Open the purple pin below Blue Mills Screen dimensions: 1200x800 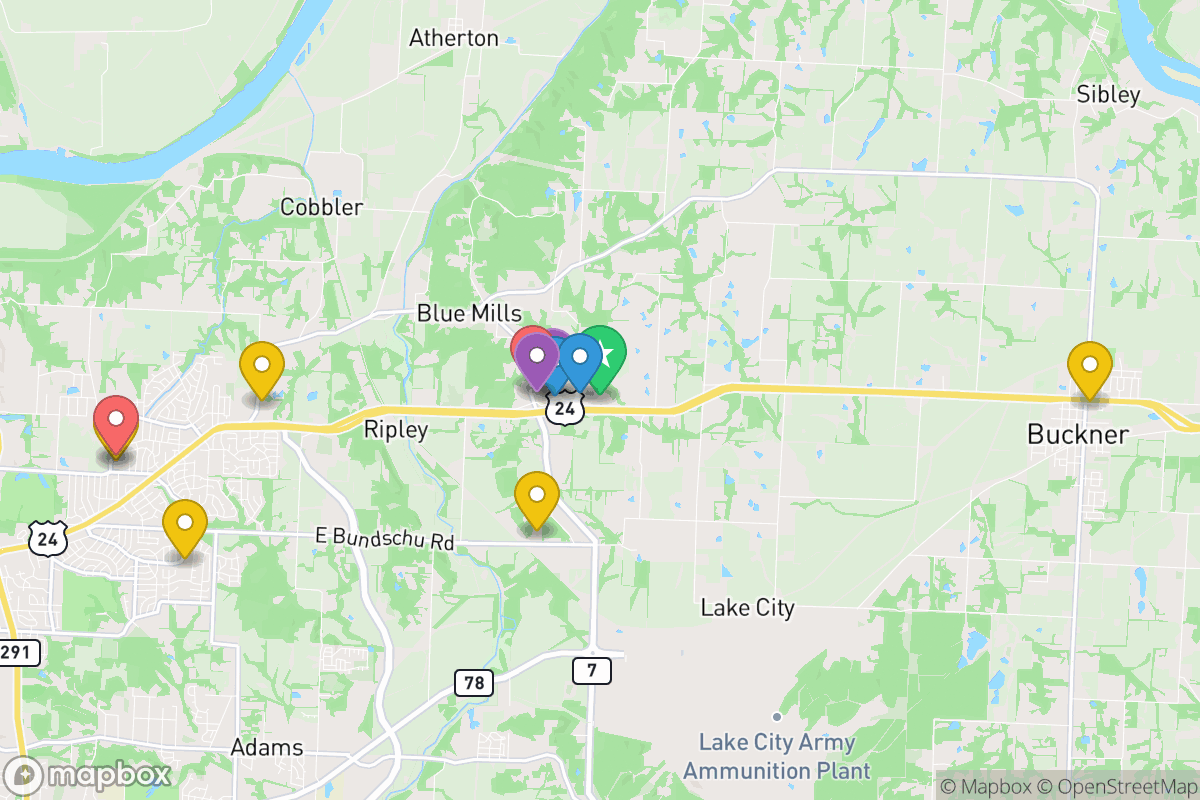point(537,358)
